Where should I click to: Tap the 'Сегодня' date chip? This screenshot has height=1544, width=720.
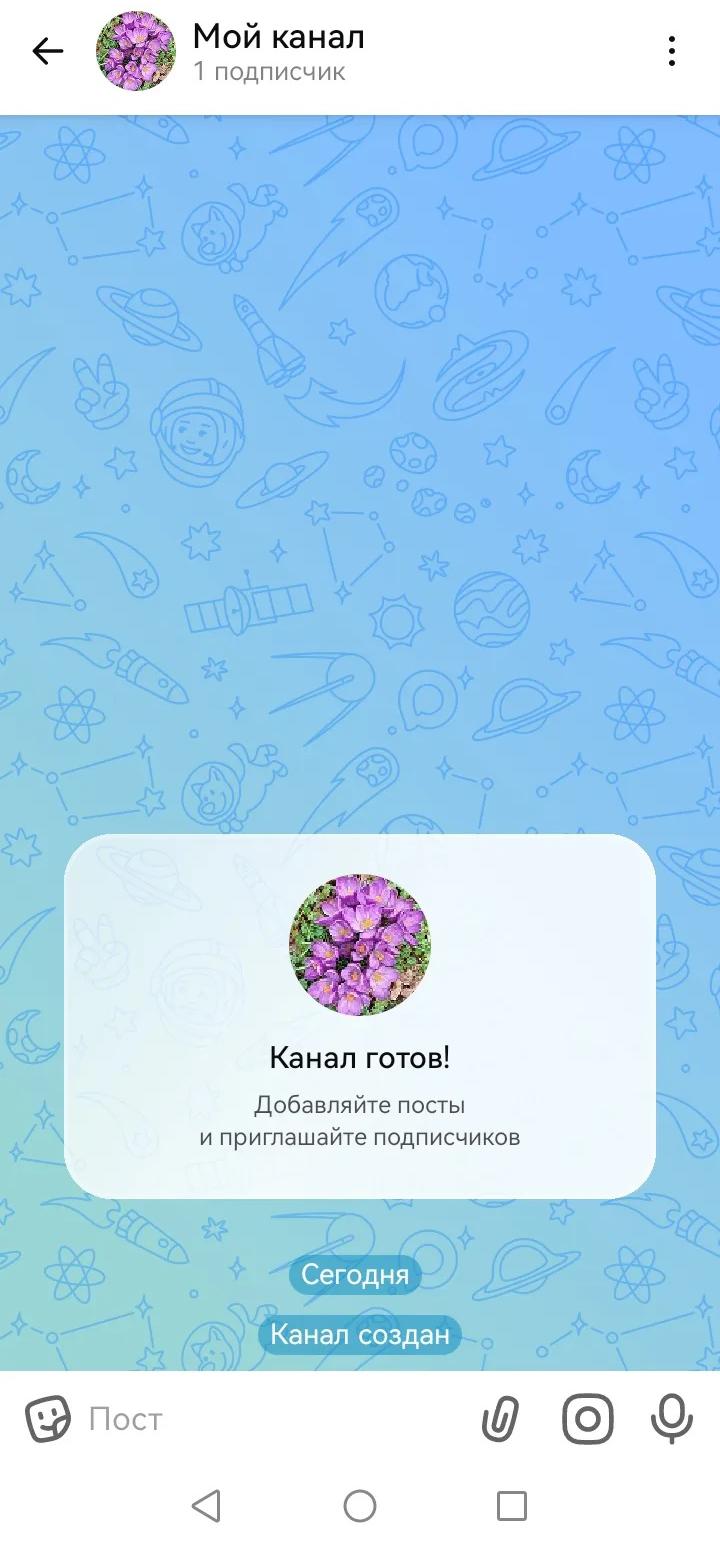coord(355,1274)
